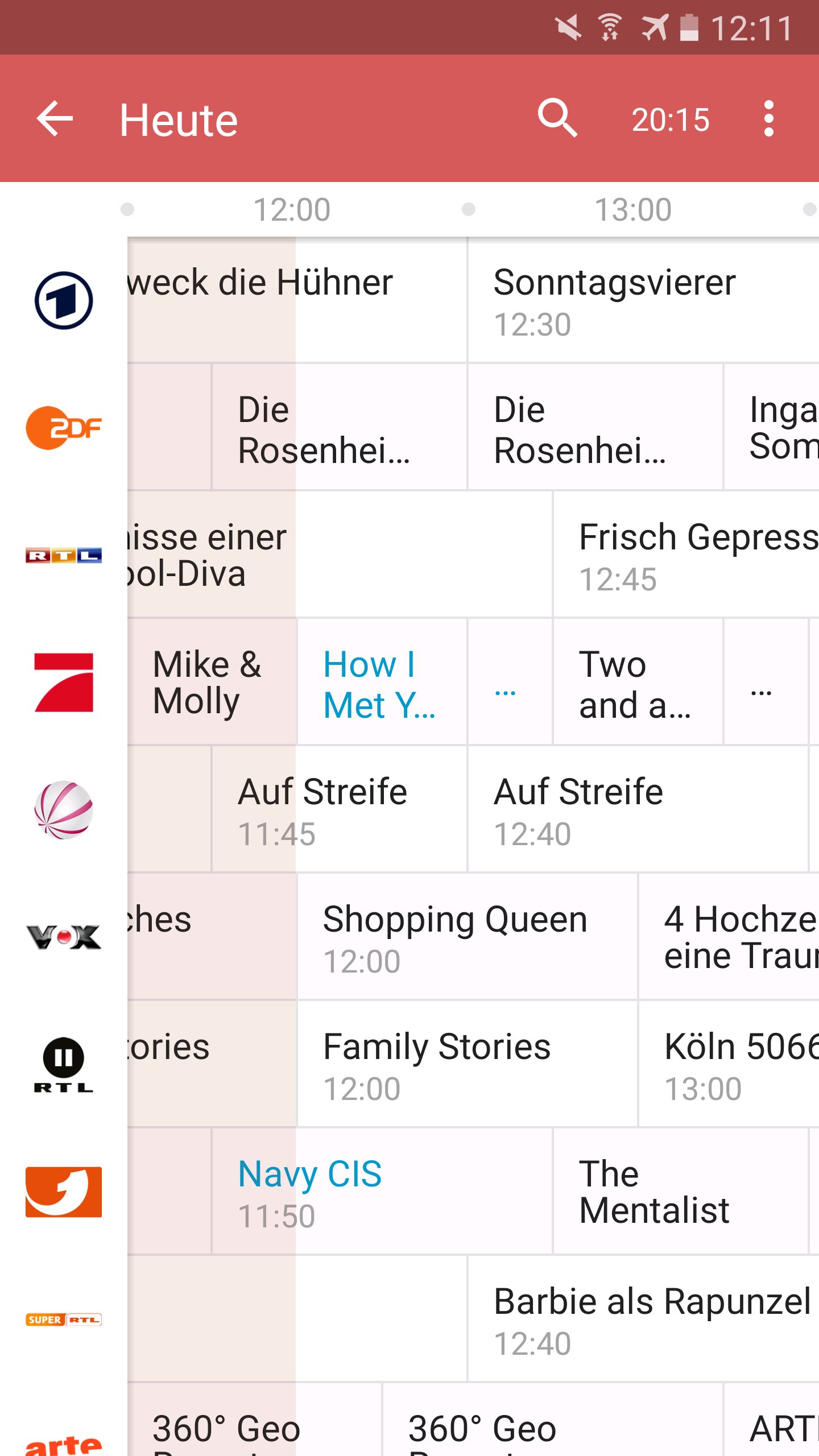819x1456 pixels.
Task: Open Auf Streife at 11:45
Action: pos(340,810)
